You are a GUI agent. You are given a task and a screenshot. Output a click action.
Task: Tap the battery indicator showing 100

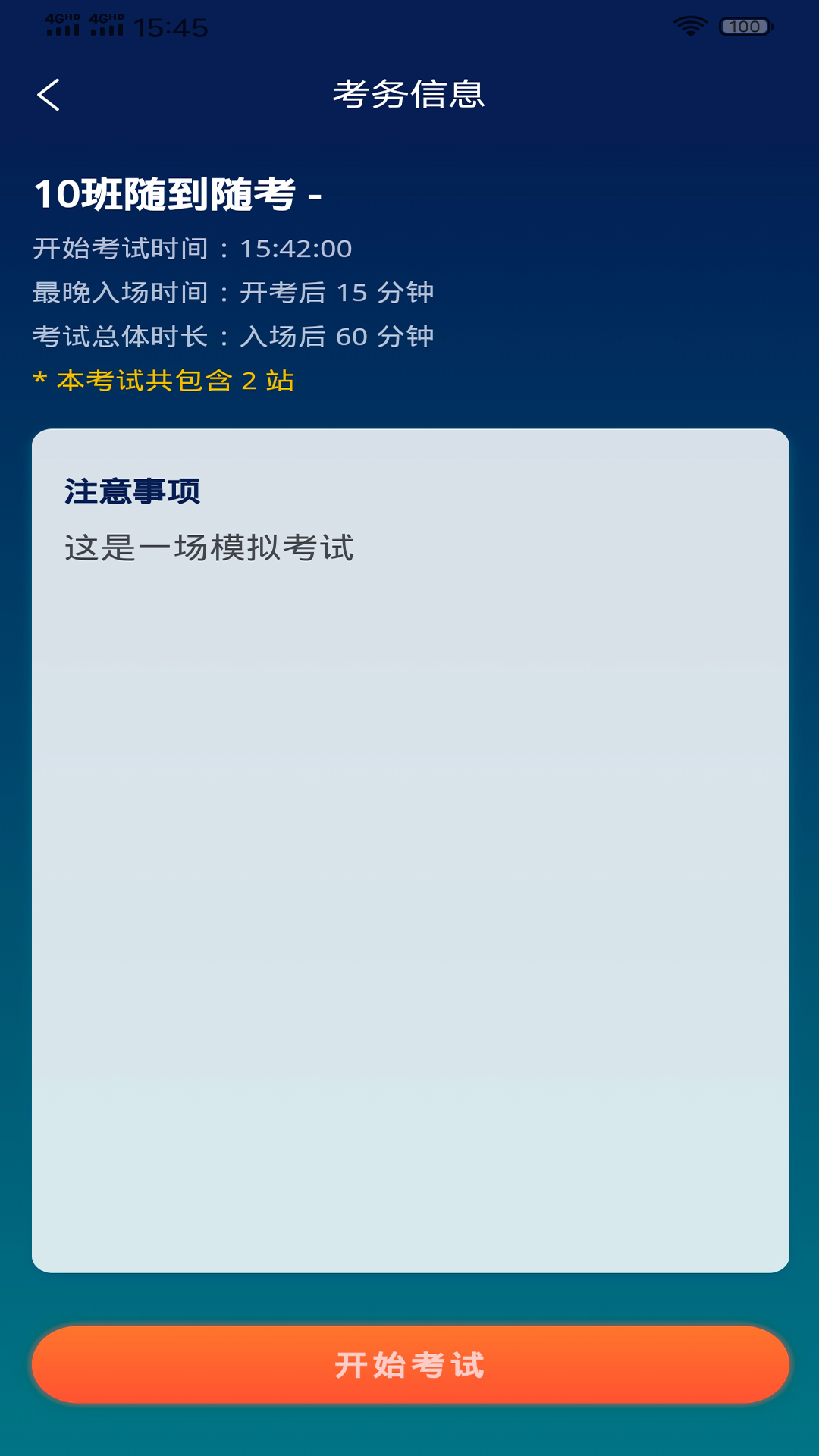tap(744, 24)
